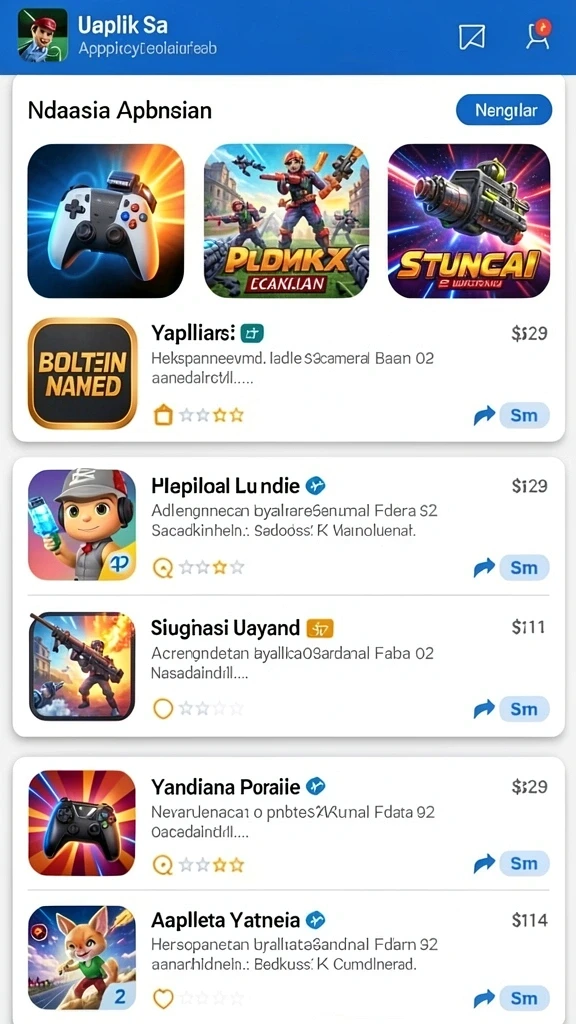The height and width of the screenshot is (1024, 576).
Task: Tap the heart icon under Aaplleta Yatneia
Action: 163,999
